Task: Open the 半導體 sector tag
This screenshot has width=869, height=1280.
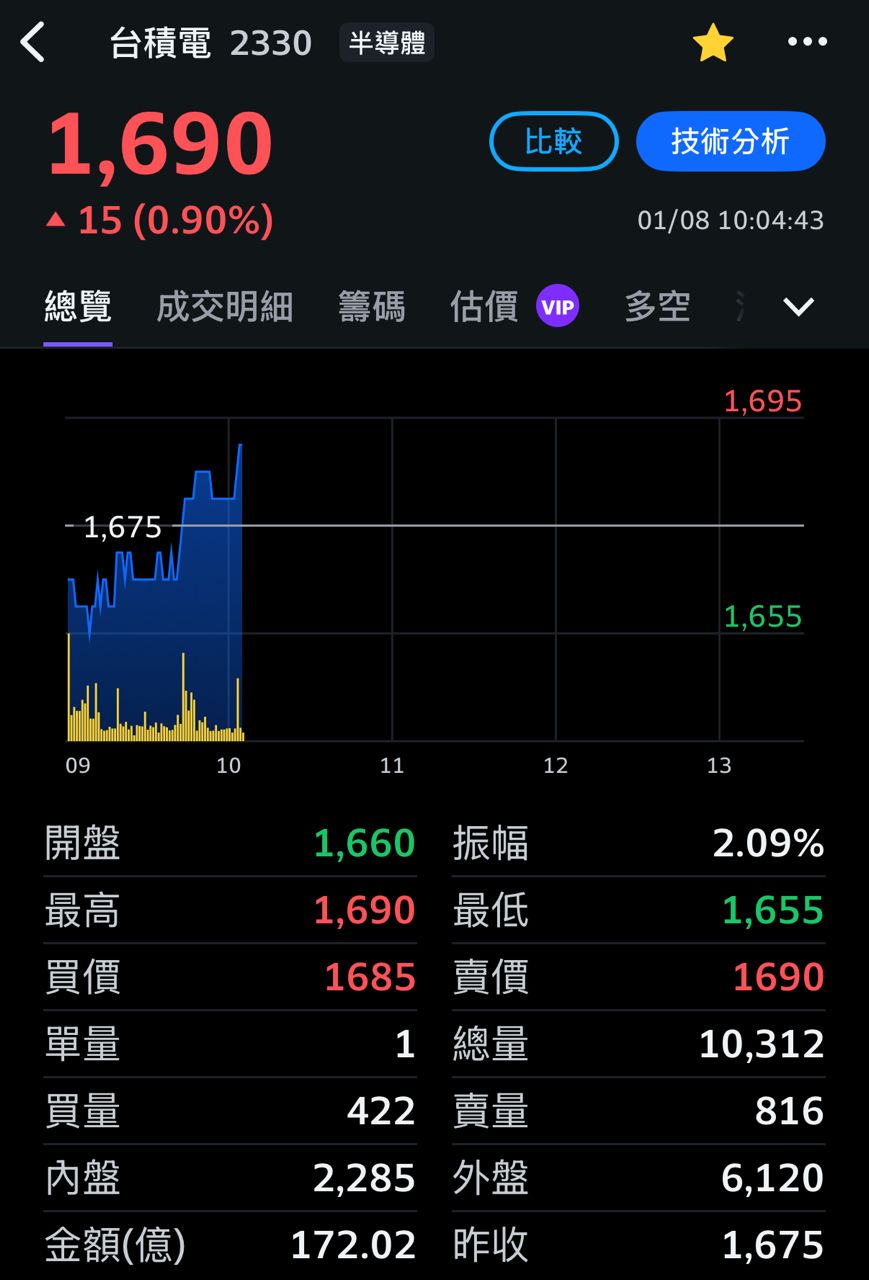Action: click(x=386, y=43)
